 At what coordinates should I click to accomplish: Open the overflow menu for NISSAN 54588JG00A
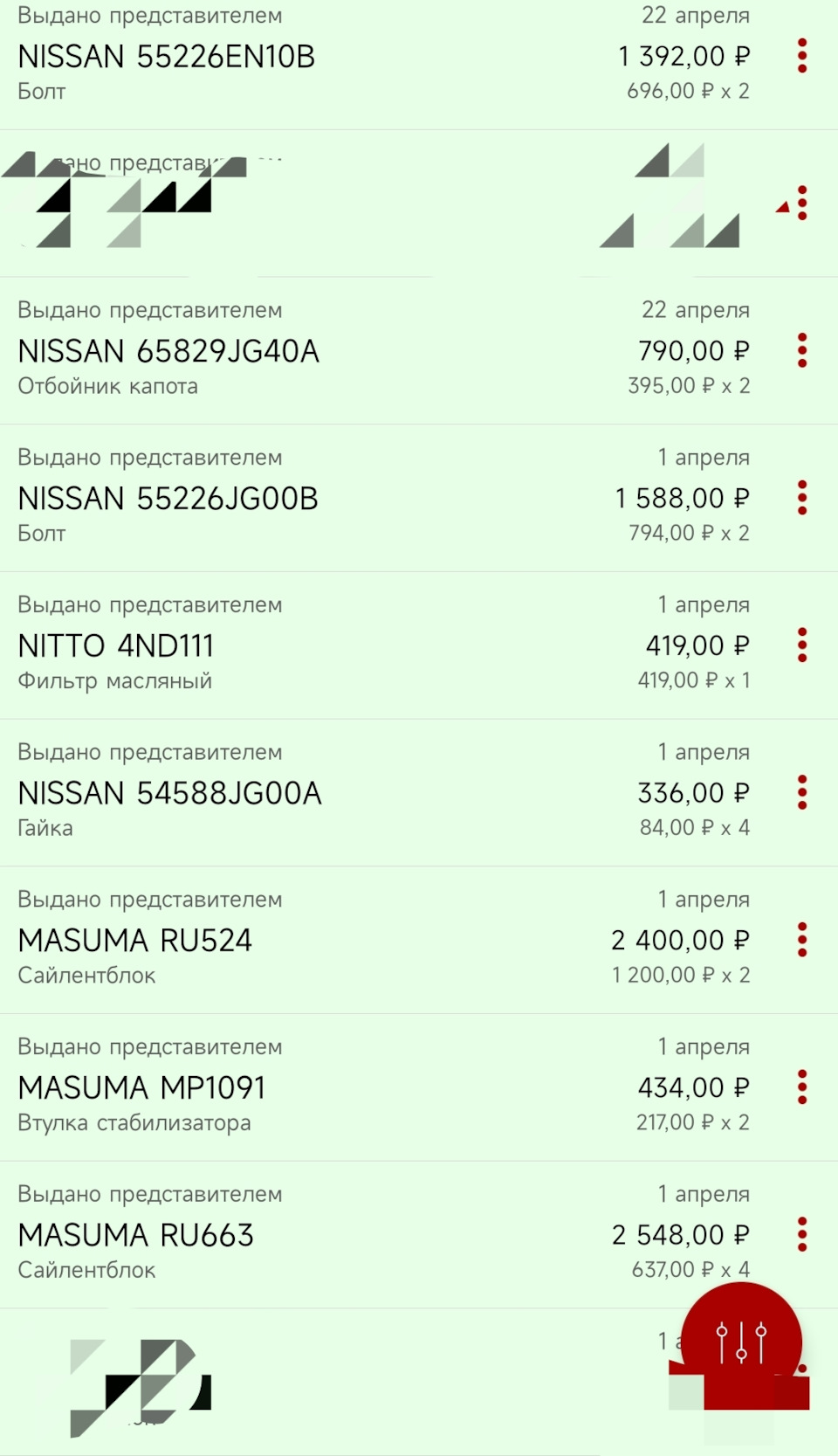coord(802,792)
